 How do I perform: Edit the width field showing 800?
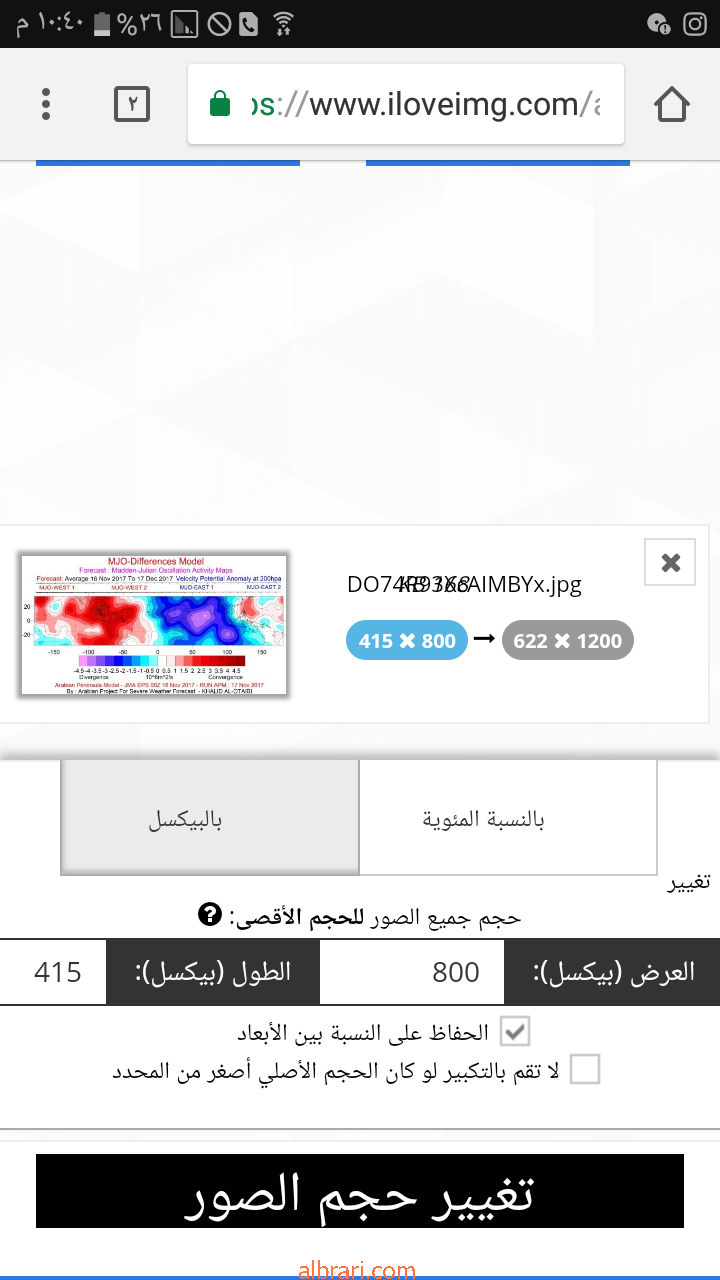pos(412,972)
